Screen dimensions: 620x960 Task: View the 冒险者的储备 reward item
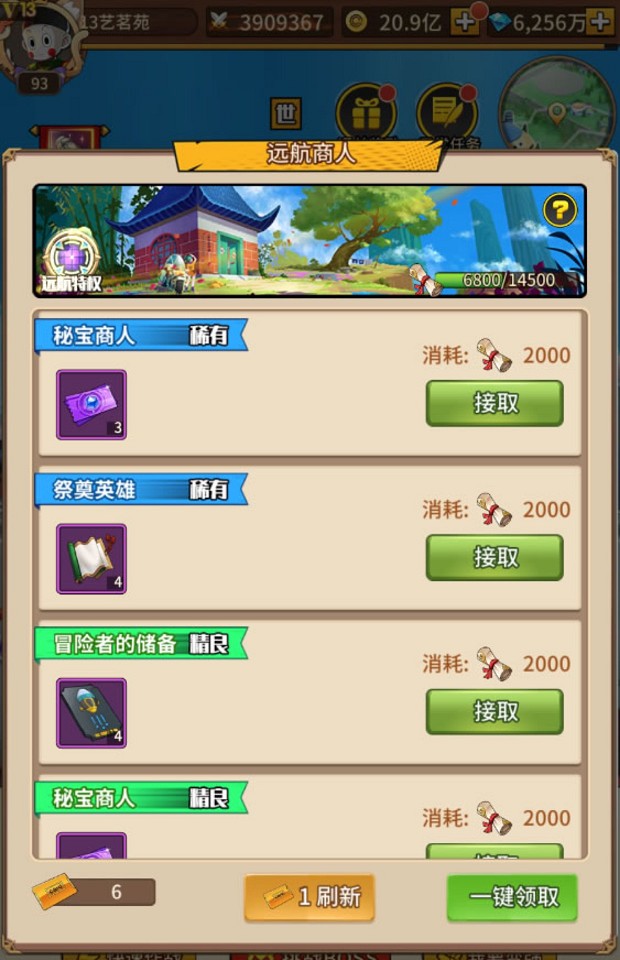click(91, 712)
